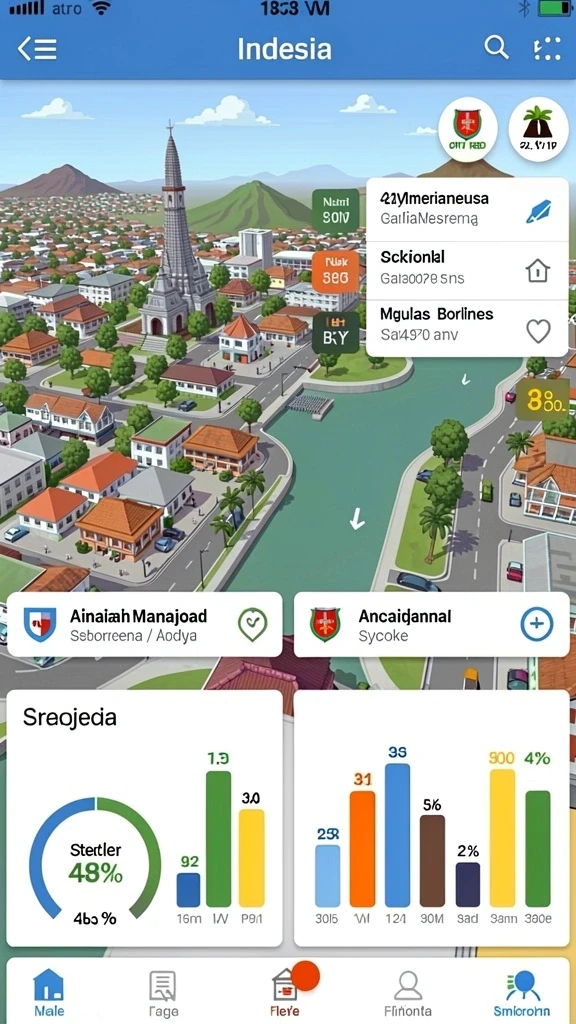The height and width of the screenshot is (1024, 576).
Task: Open the Sckionlal home row
Action: tap(467, 270)
